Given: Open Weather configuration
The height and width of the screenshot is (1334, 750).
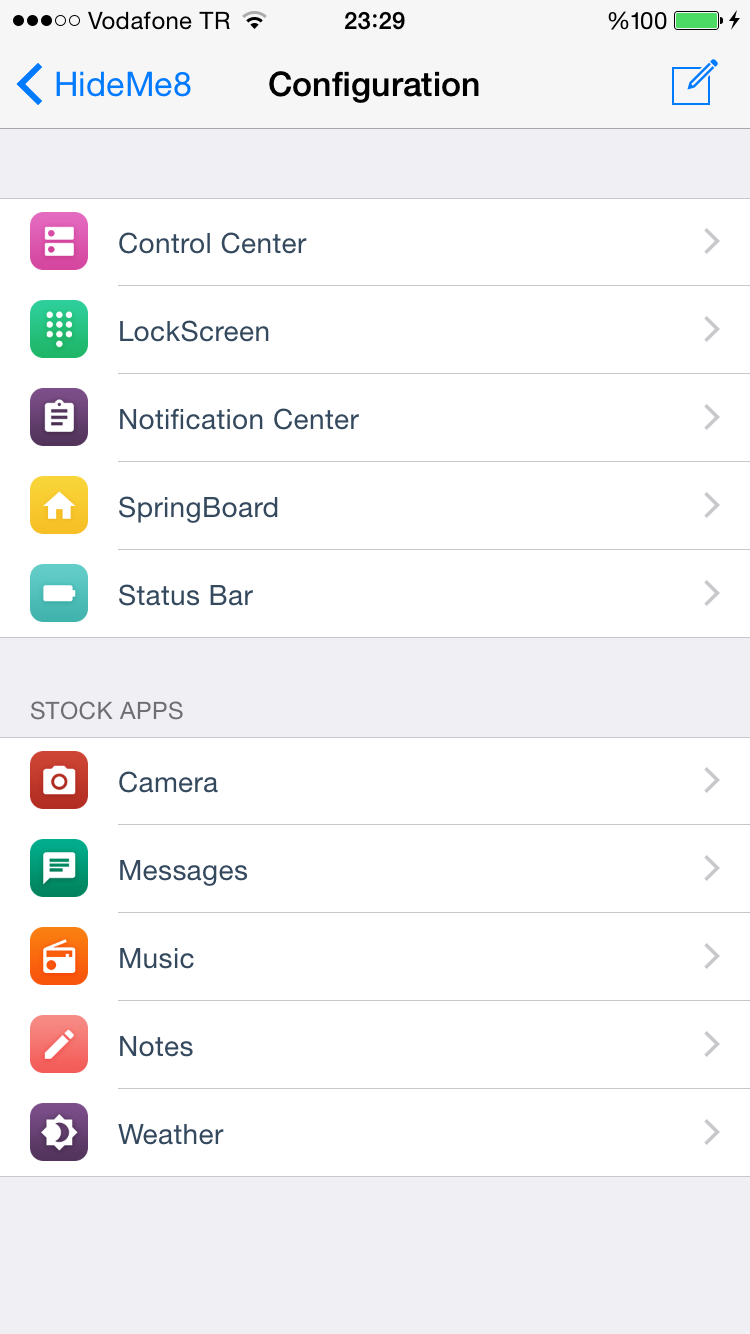Looking at the screenshot, I should coord(375,1133).
